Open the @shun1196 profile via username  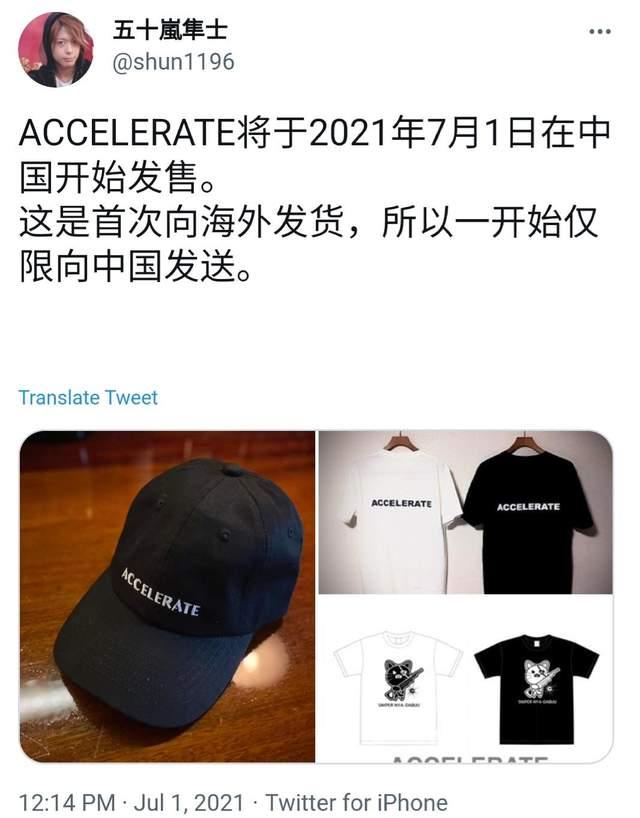[x=172, y=62]
